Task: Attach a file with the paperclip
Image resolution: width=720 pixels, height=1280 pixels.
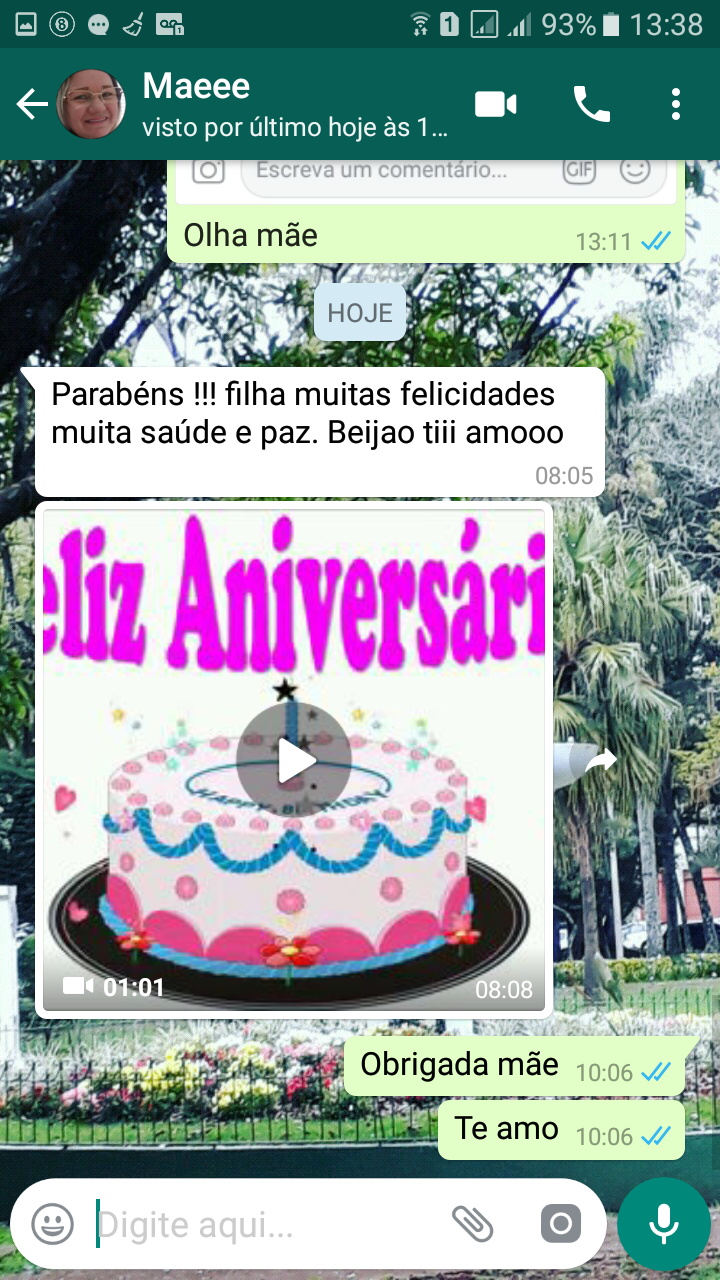Action: pyautogui.click(x=472, y=1223)
